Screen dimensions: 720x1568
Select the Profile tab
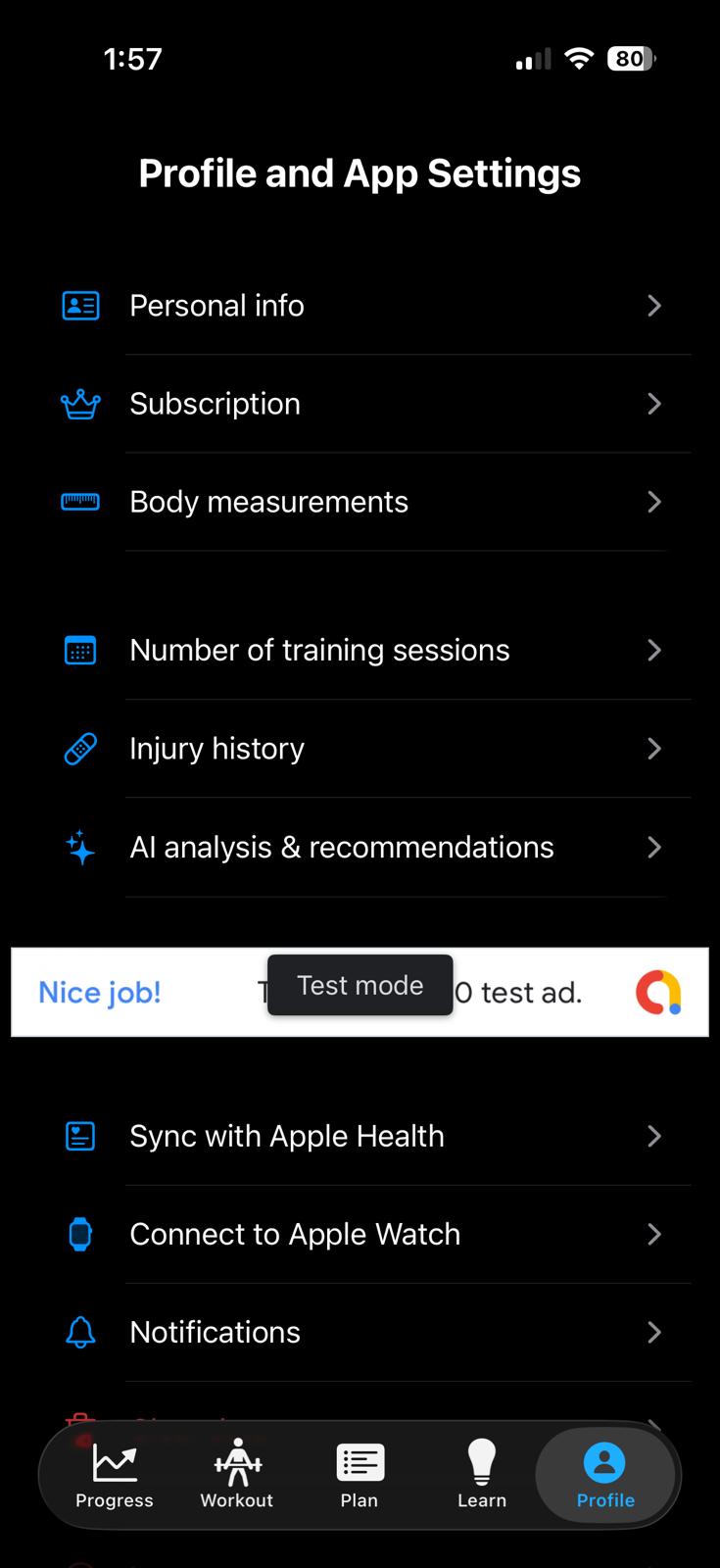click(605, 1475)
